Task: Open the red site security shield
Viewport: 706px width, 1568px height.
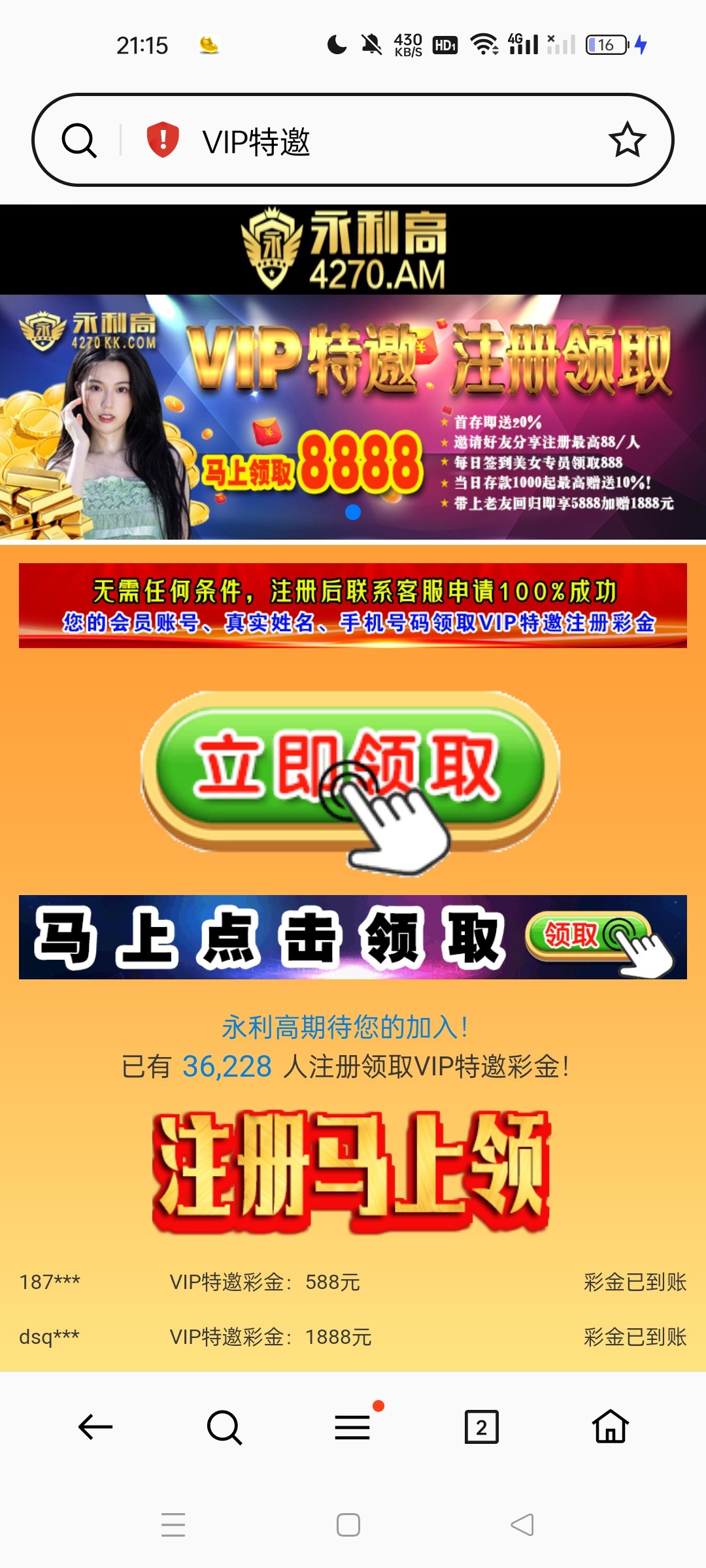Action: [x=163, y=140]
